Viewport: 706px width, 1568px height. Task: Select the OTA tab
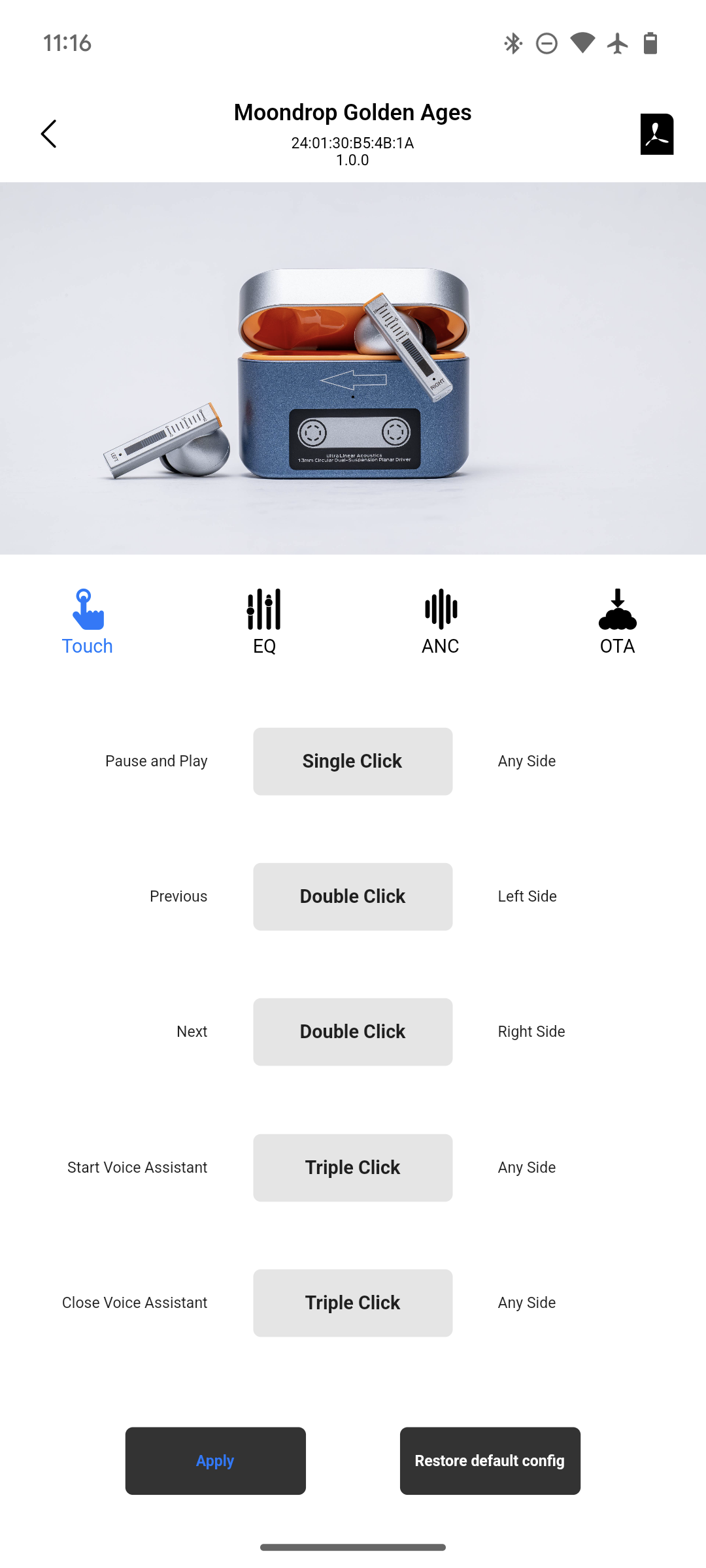[617, 621]
